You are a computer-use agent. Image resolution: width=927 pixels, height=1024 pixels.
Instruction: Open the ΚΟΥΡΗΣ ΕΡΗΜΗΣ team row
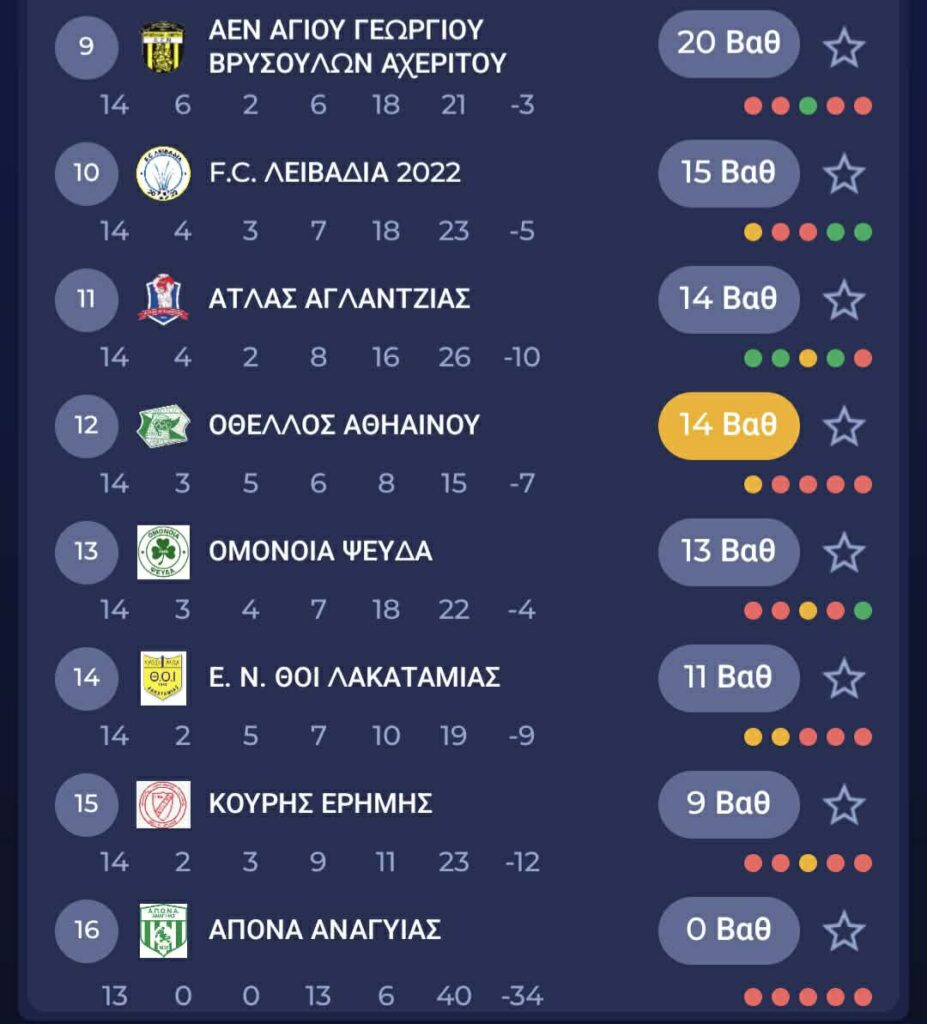coord(320,804)
